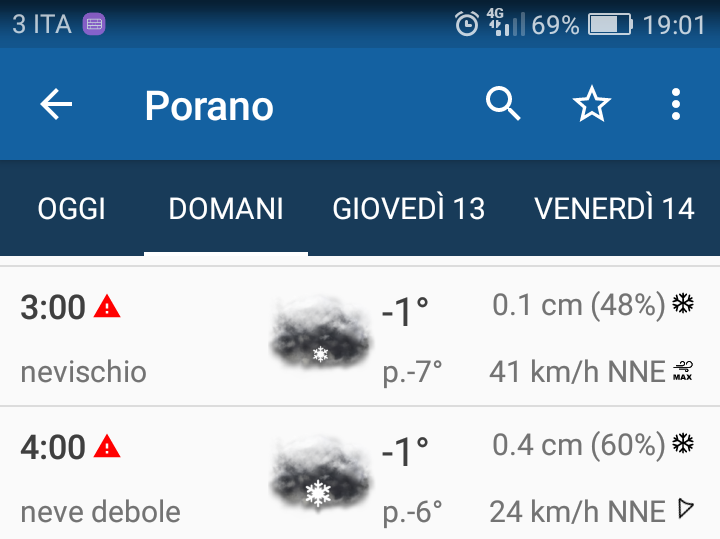Open the overflow menu
This screenshot has width=720, height=539.
click(676, 104)
